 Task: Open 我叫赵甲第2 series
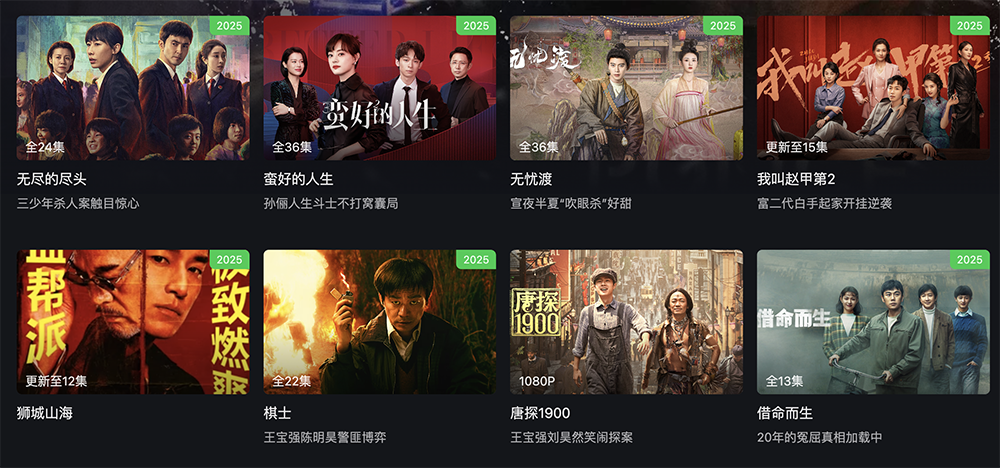(872, 88)
